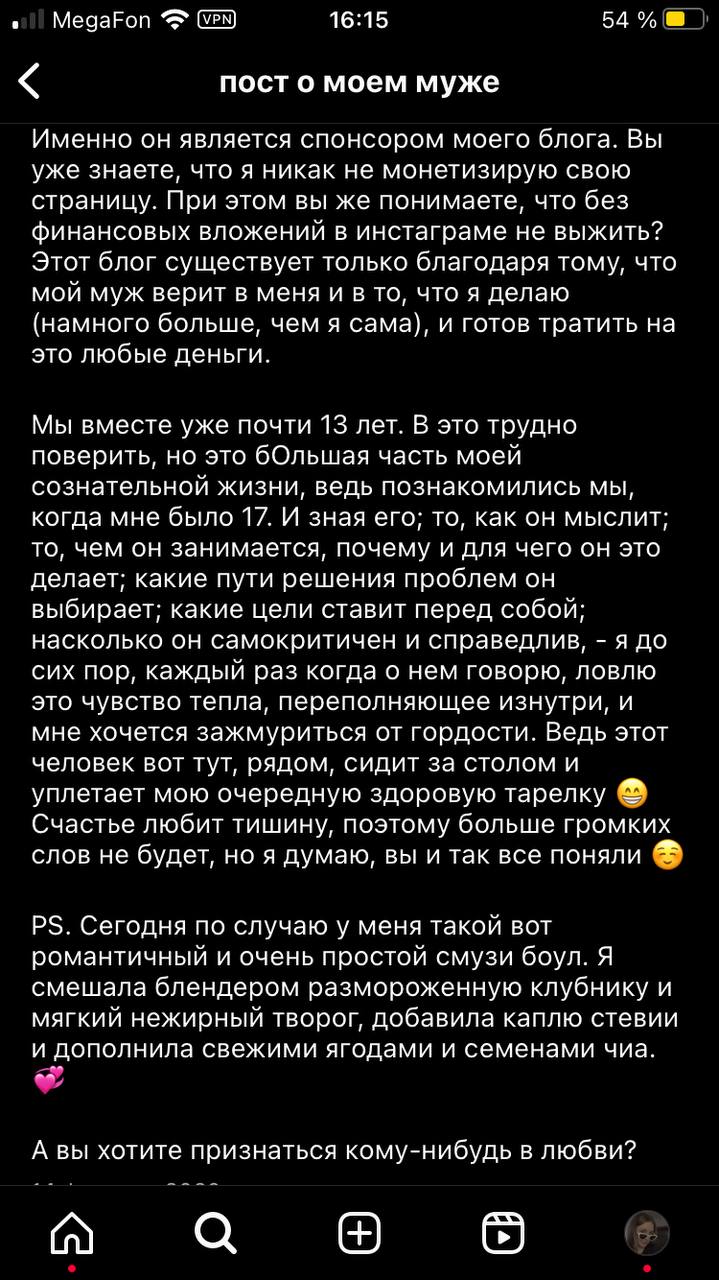Switch to the Search tab
The width and height of the screenshot is (719, 1280).
[215, 1232]
